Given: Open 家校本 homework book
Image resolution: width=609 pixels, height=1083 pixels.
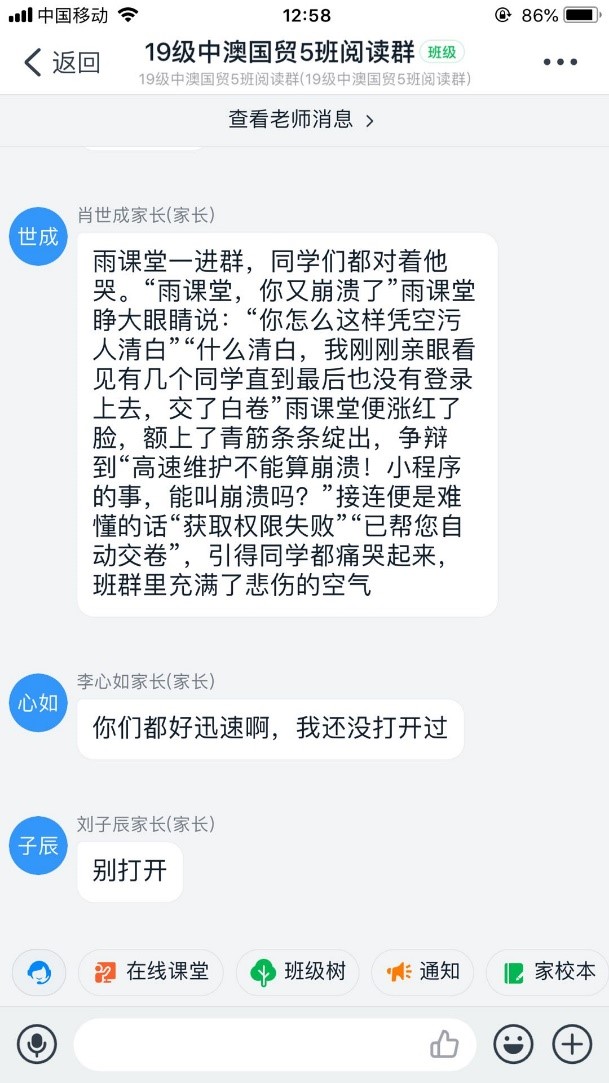Looking at the screenshot, I should (x=550, y=971).
